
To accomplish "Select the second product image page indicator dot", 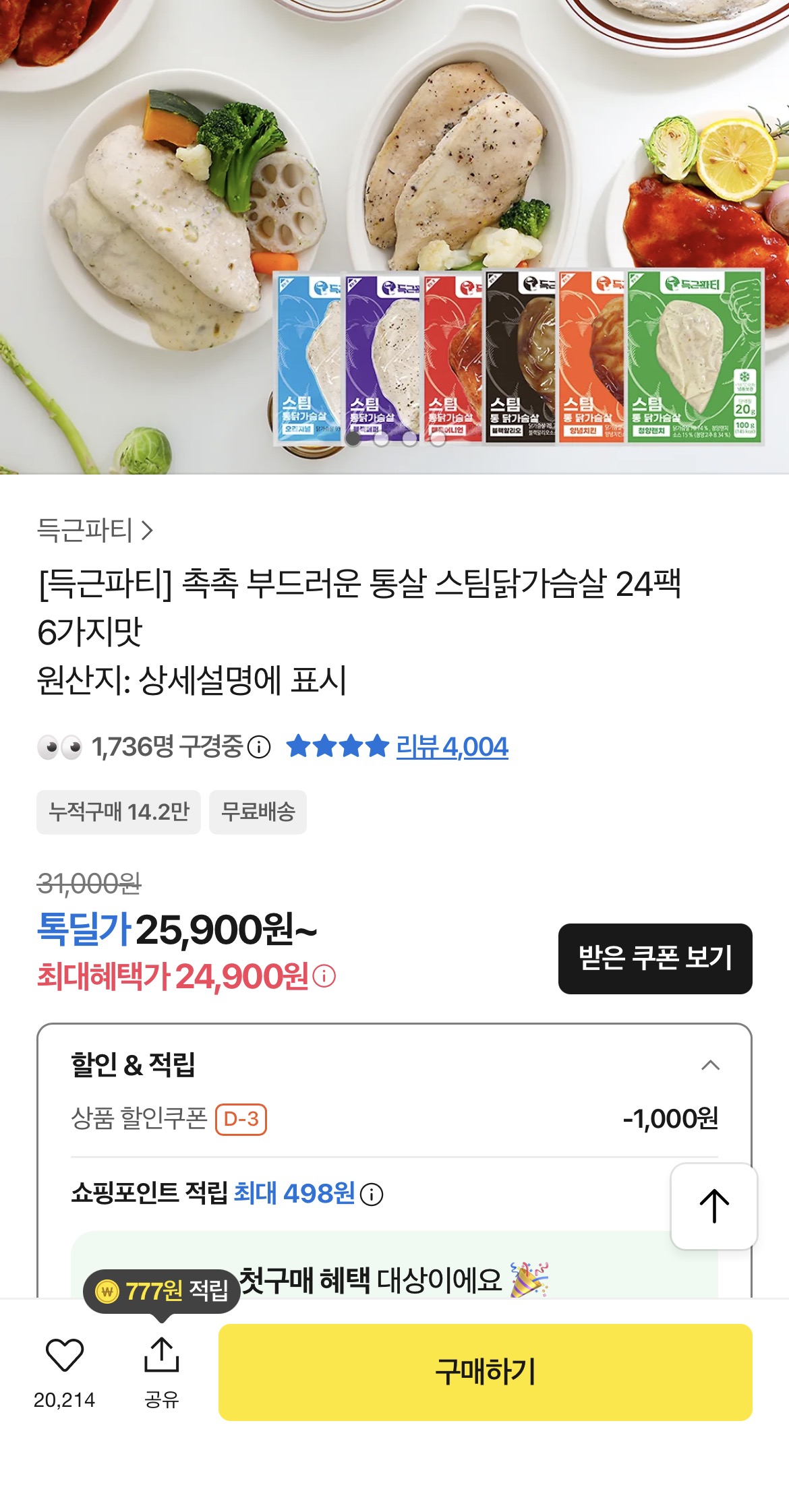I will click(381, 439).
